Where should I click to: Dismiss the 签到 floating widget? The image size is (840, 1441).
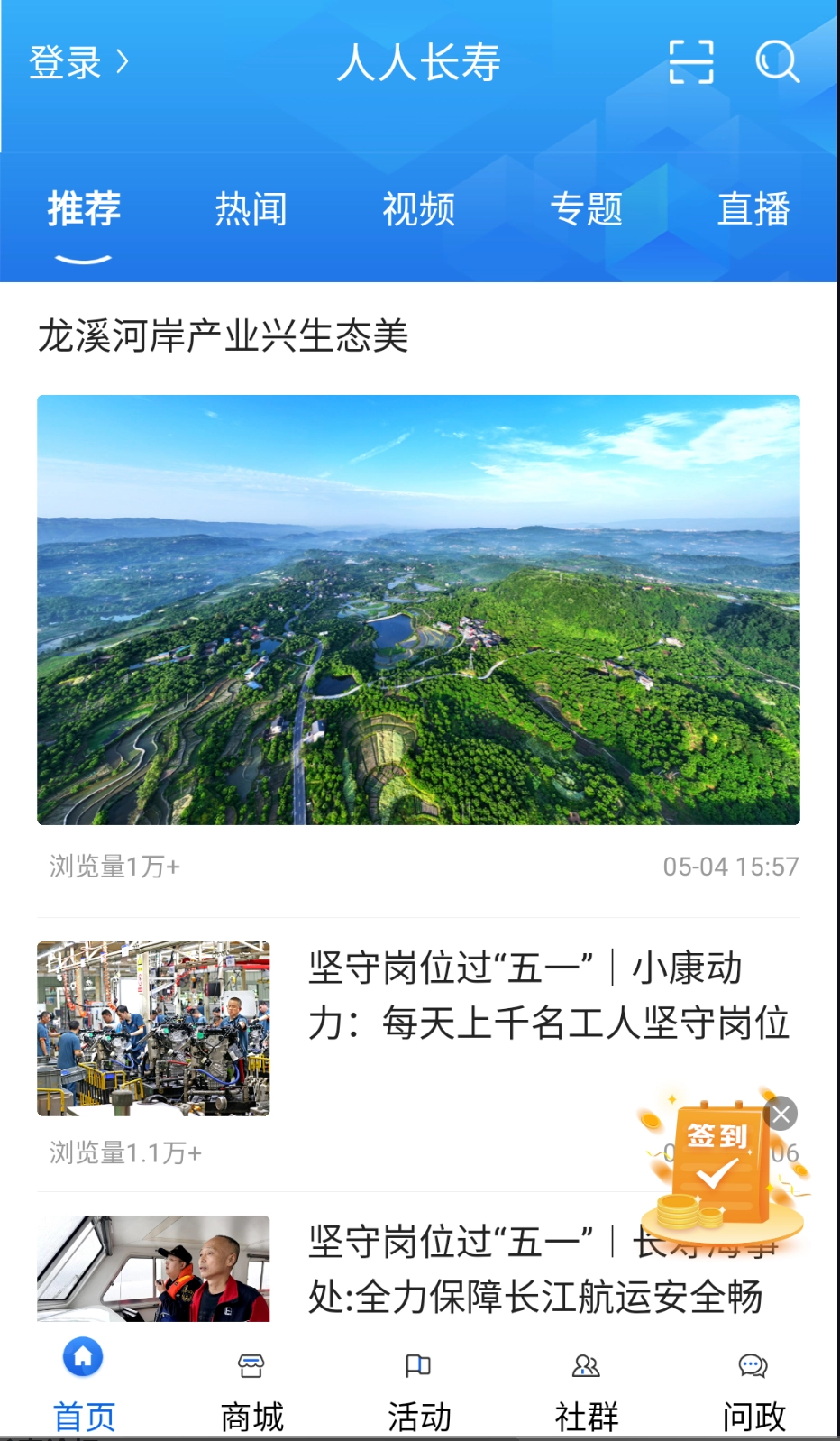(781, 1115)
